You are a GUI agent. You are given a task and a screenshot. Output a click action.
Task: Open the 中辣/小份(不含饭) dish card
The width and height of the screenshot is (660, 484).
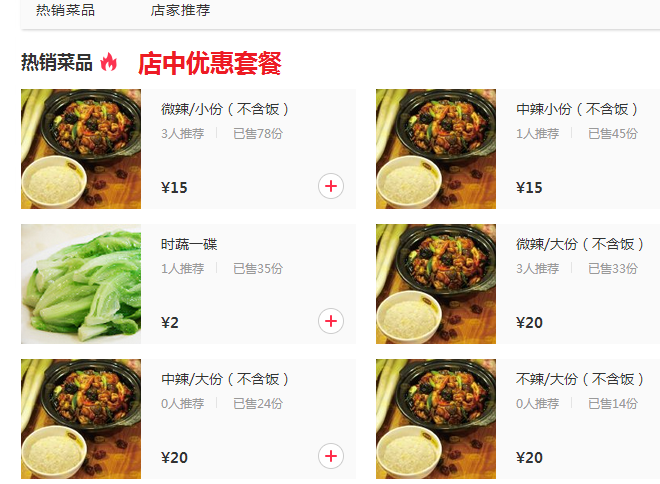(x=577, y=109)
